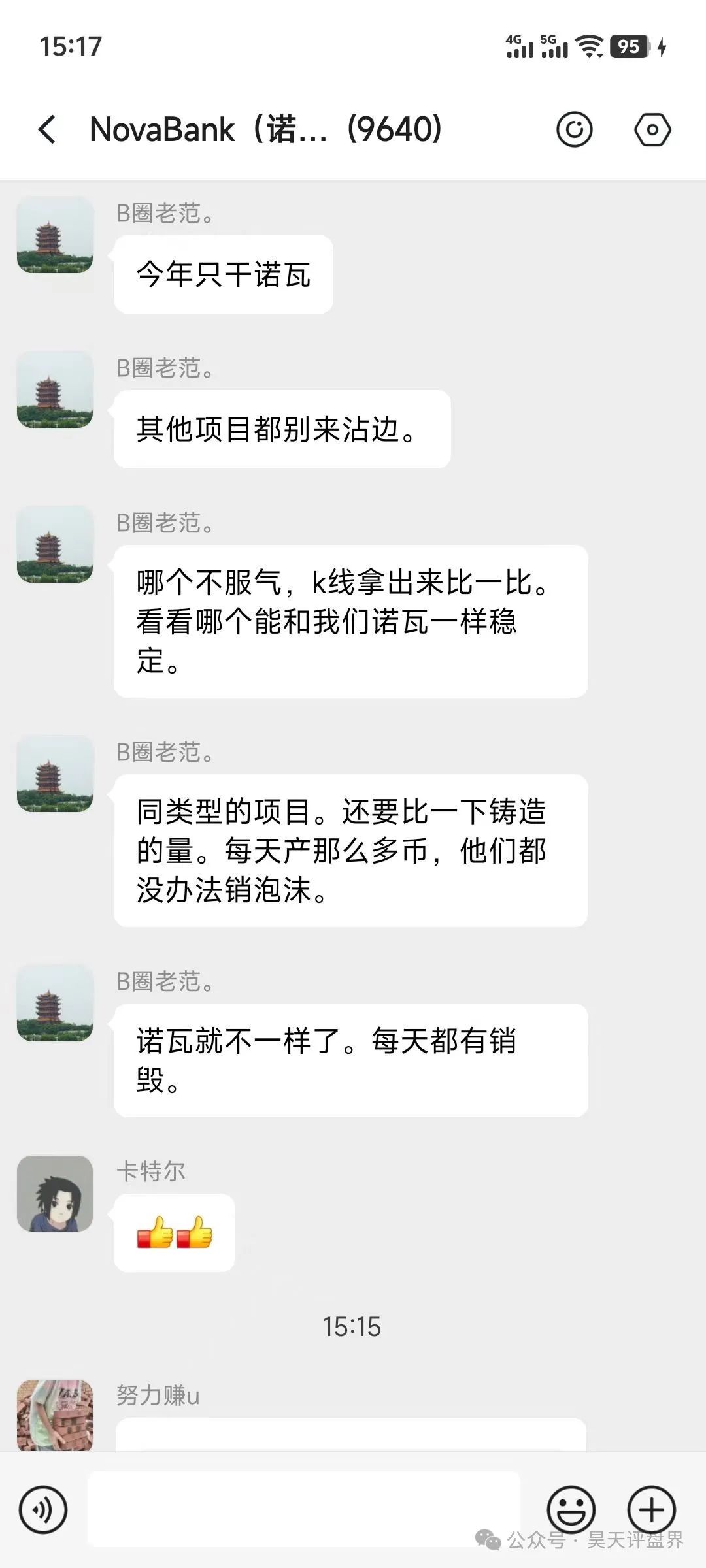Open B圈老范's avatar beside 今年只干诺瓦
Image resolution: width=706 pixels, height=1568 pixels.
pos(55,235)
